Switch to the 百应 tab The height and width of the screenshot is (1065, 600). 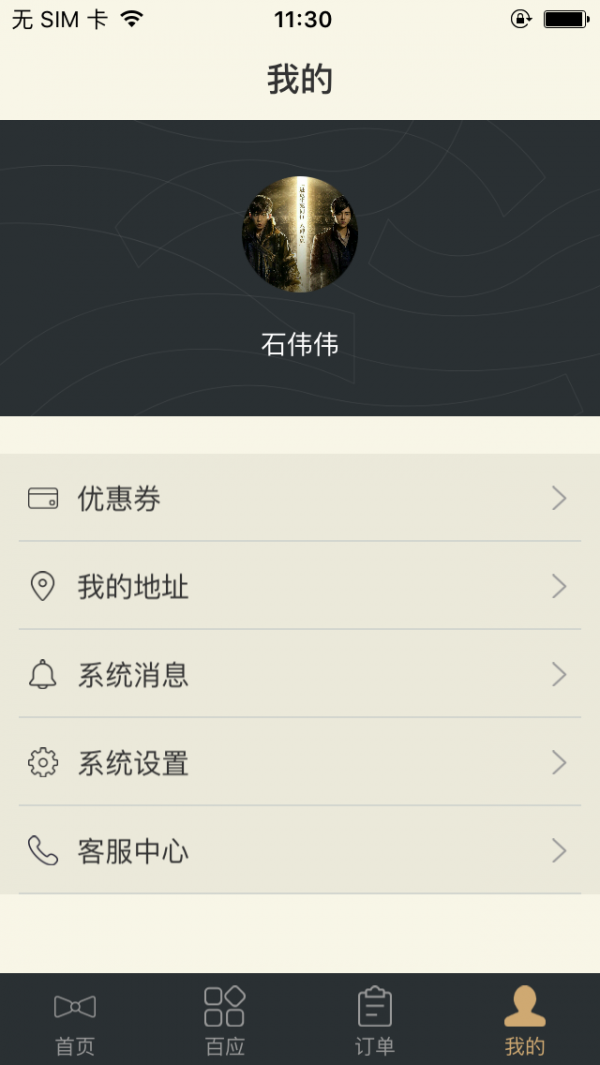(225, 1020)
